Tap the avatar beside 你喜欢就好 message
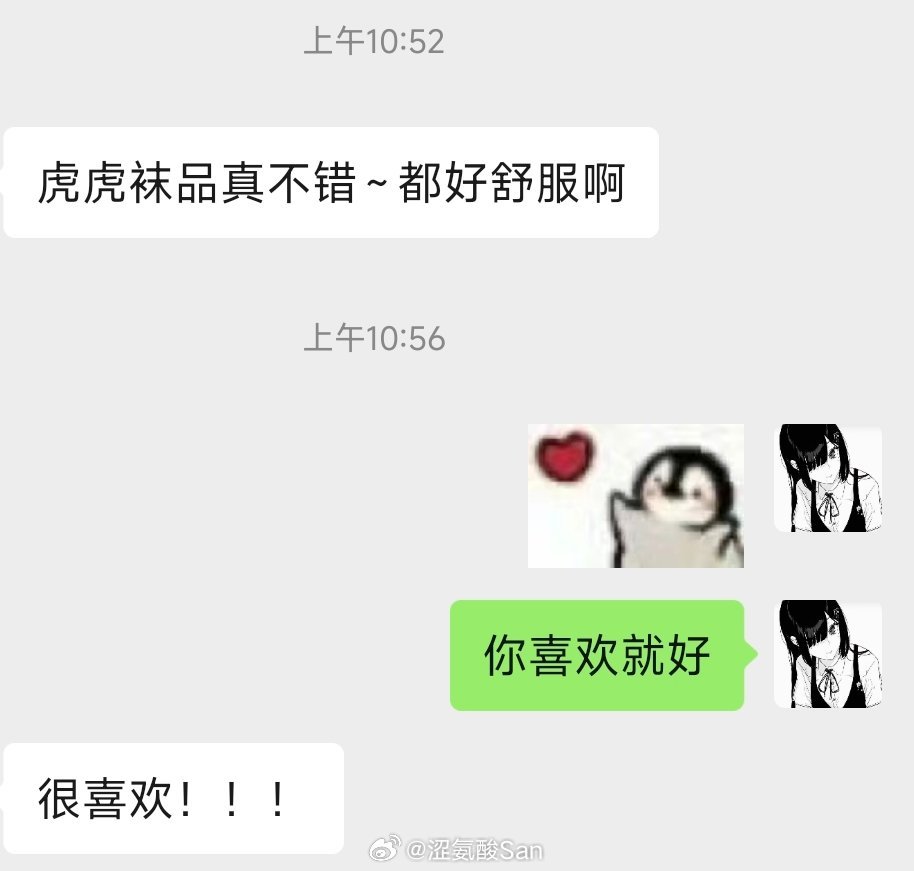914x871 pixels. 828,655
